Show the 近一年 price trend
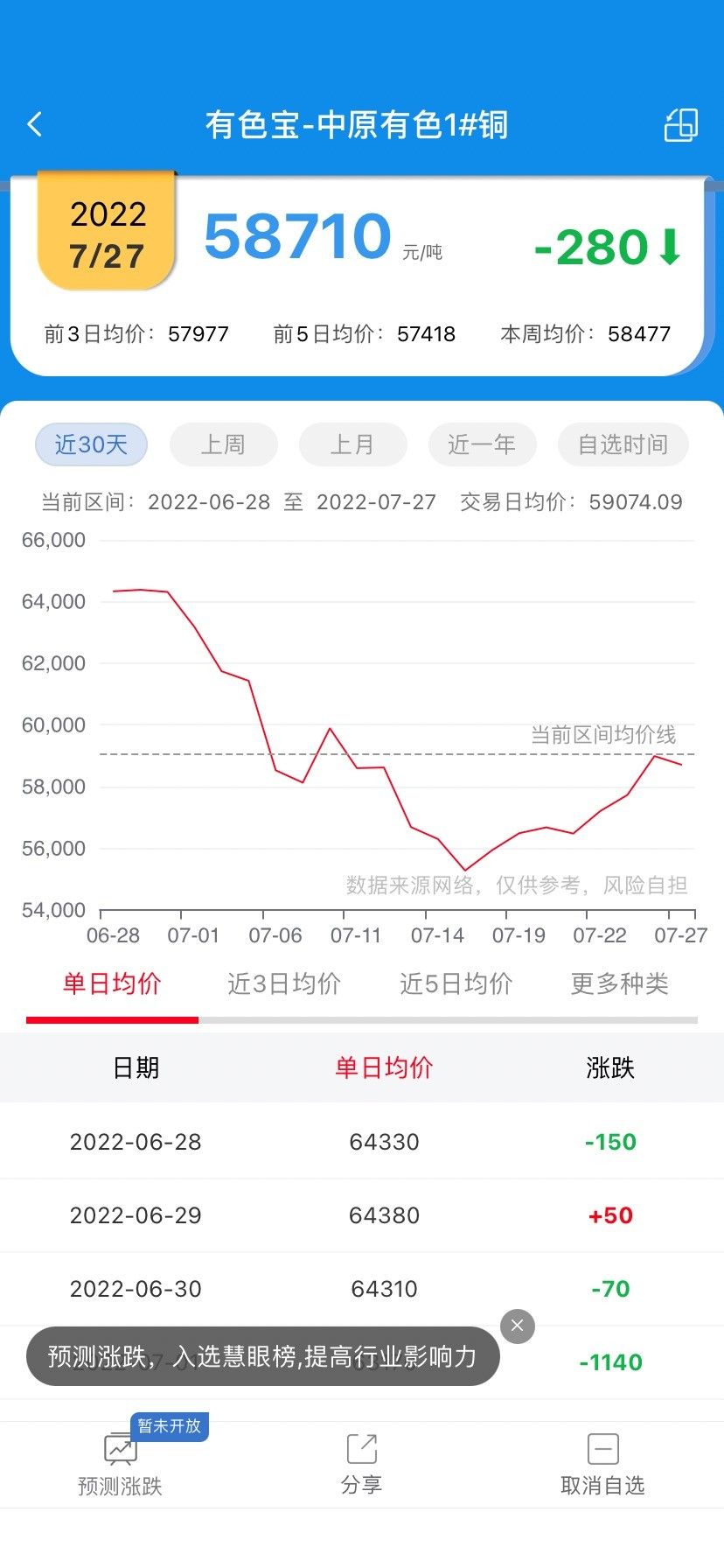The width and height of the screenshot is (724, 1568). pos(482,444)
